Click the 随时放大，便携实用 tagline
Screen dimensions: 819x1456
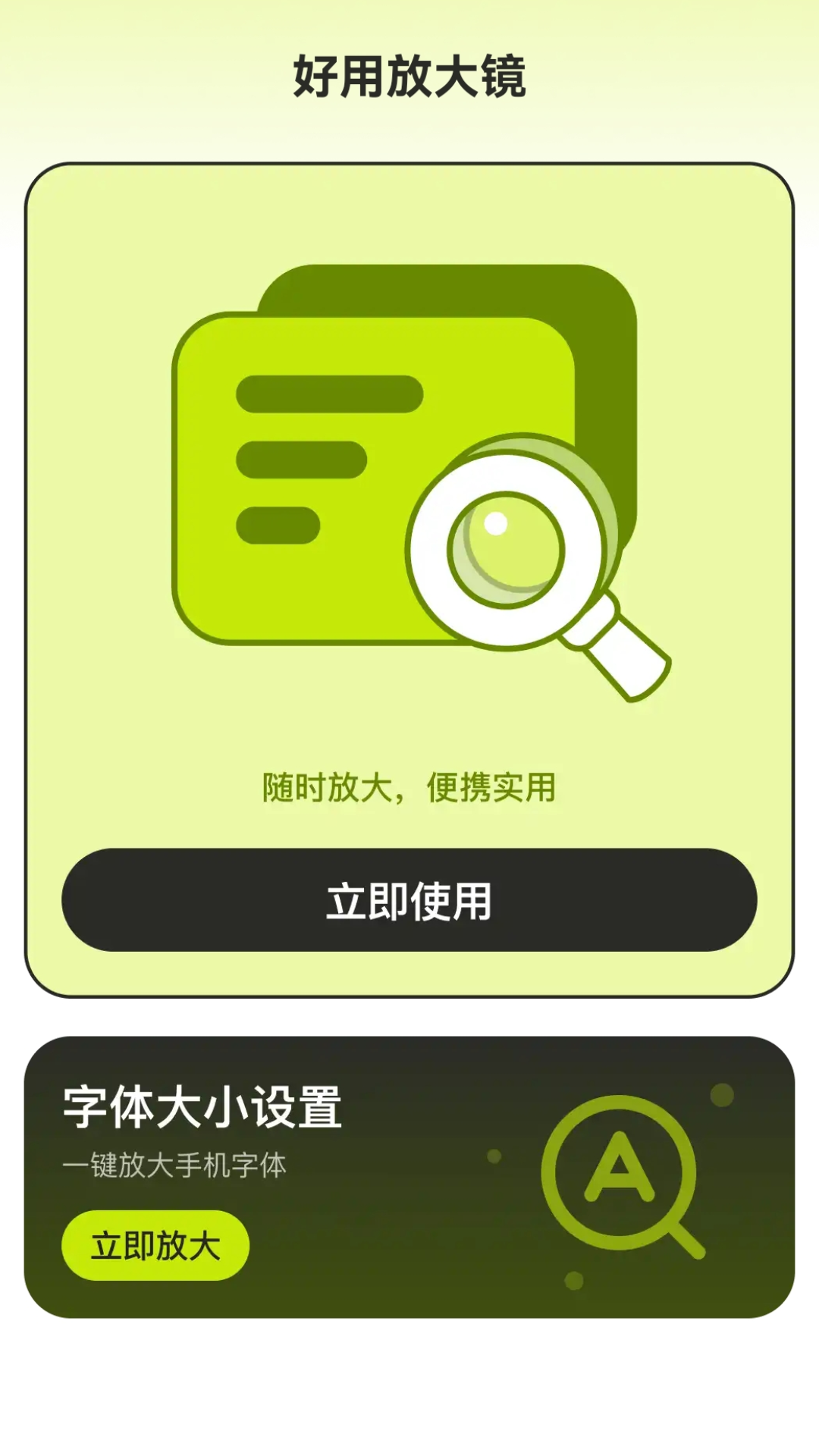(409, 789)
